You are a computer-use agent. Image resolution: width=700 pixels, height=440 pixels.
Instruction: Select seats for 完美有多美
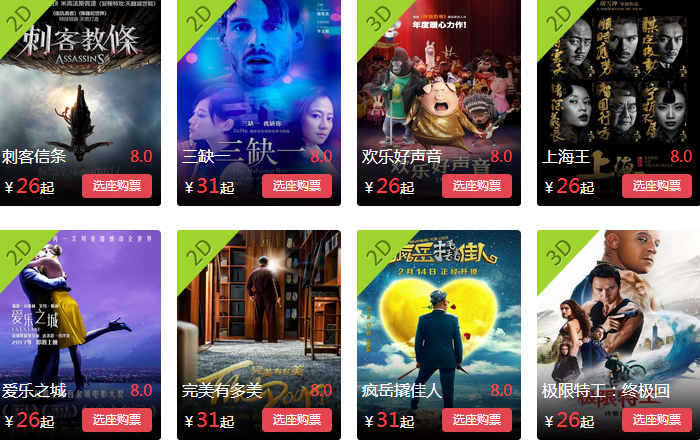click(x=297, y=420)
